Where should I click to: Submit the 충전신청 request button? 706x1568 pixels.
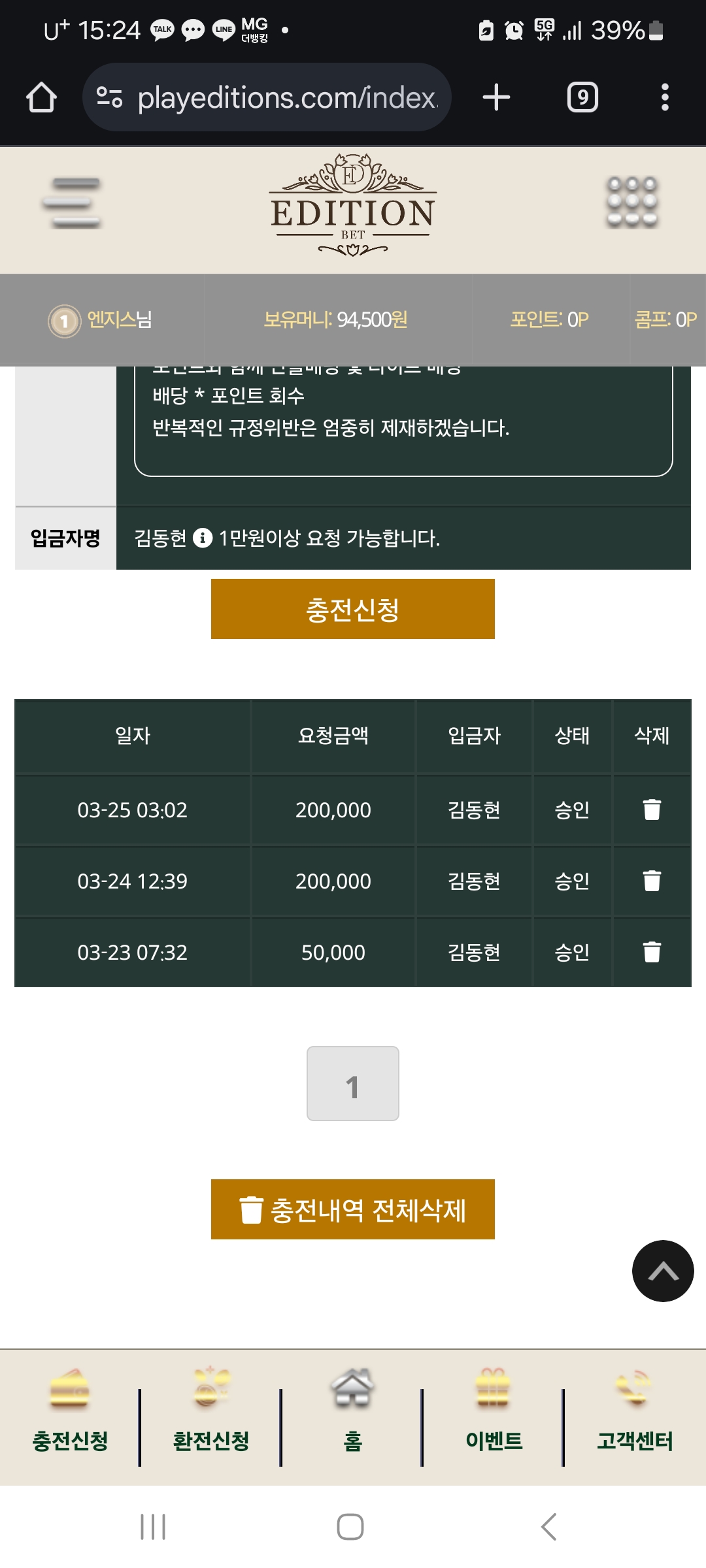pyautogui.click(x=353, y=609)
